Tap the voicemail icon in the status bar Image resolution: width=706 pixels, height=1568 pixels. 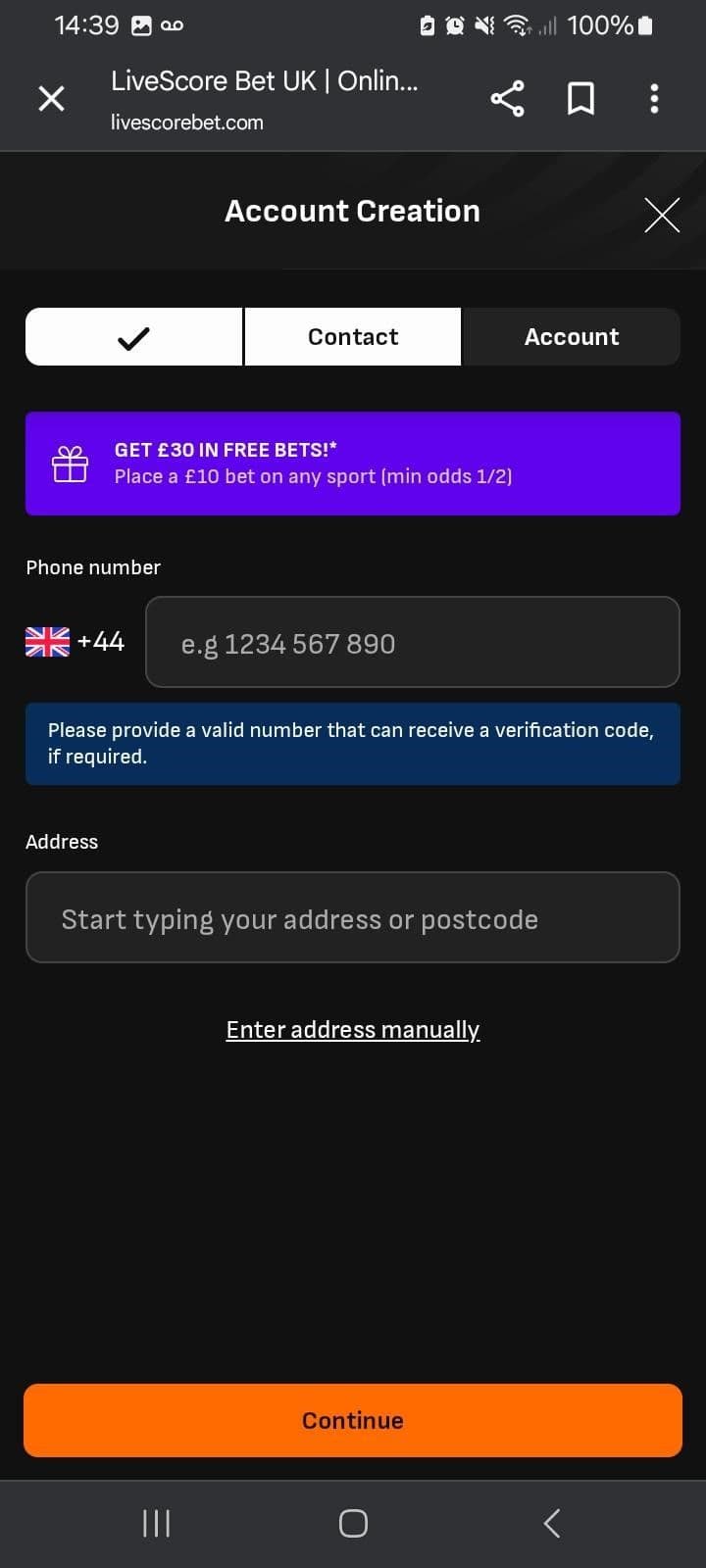tap(172, 24)
